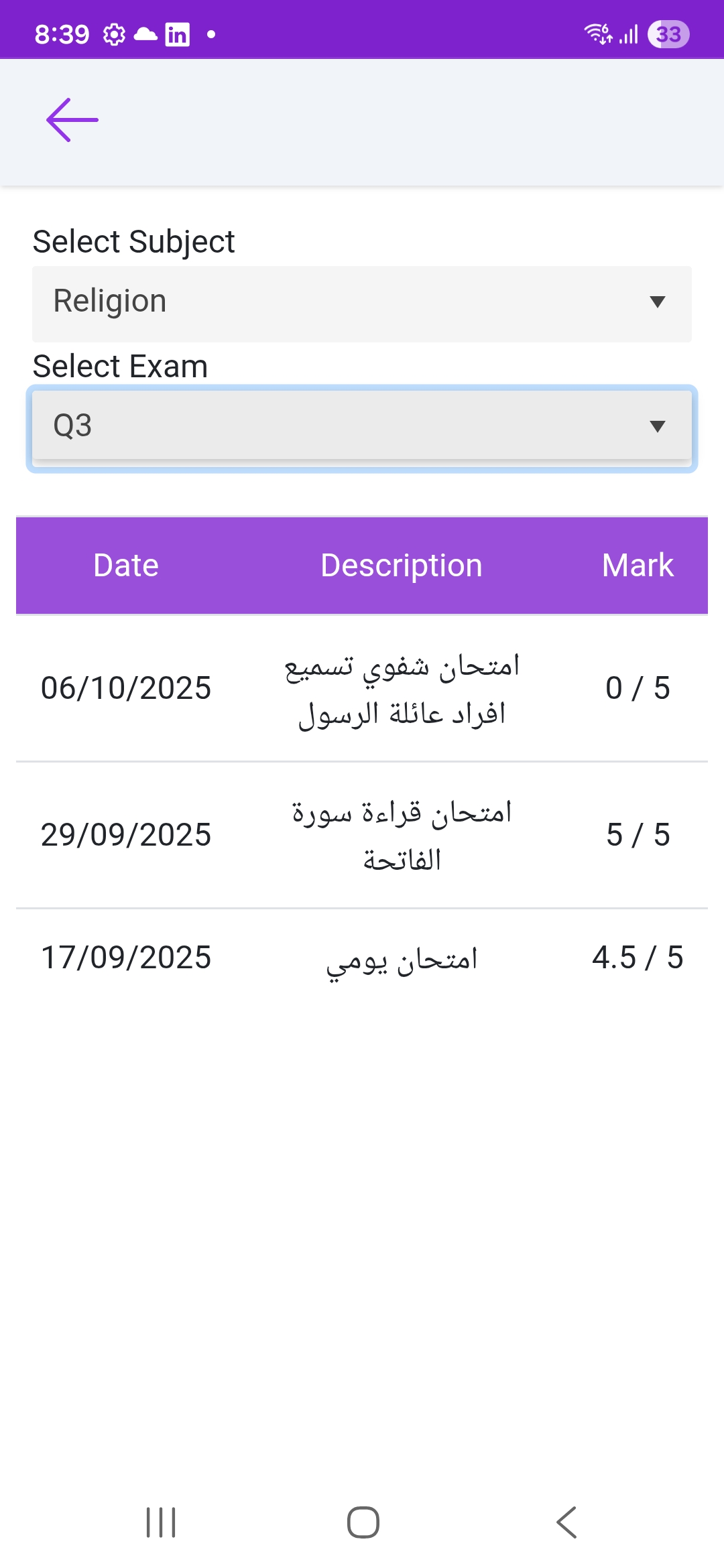Open the Select Subject dropdown showing Religion
Image resolution: width=724 pixels, height=1568 pixels.
coord(362,304)
